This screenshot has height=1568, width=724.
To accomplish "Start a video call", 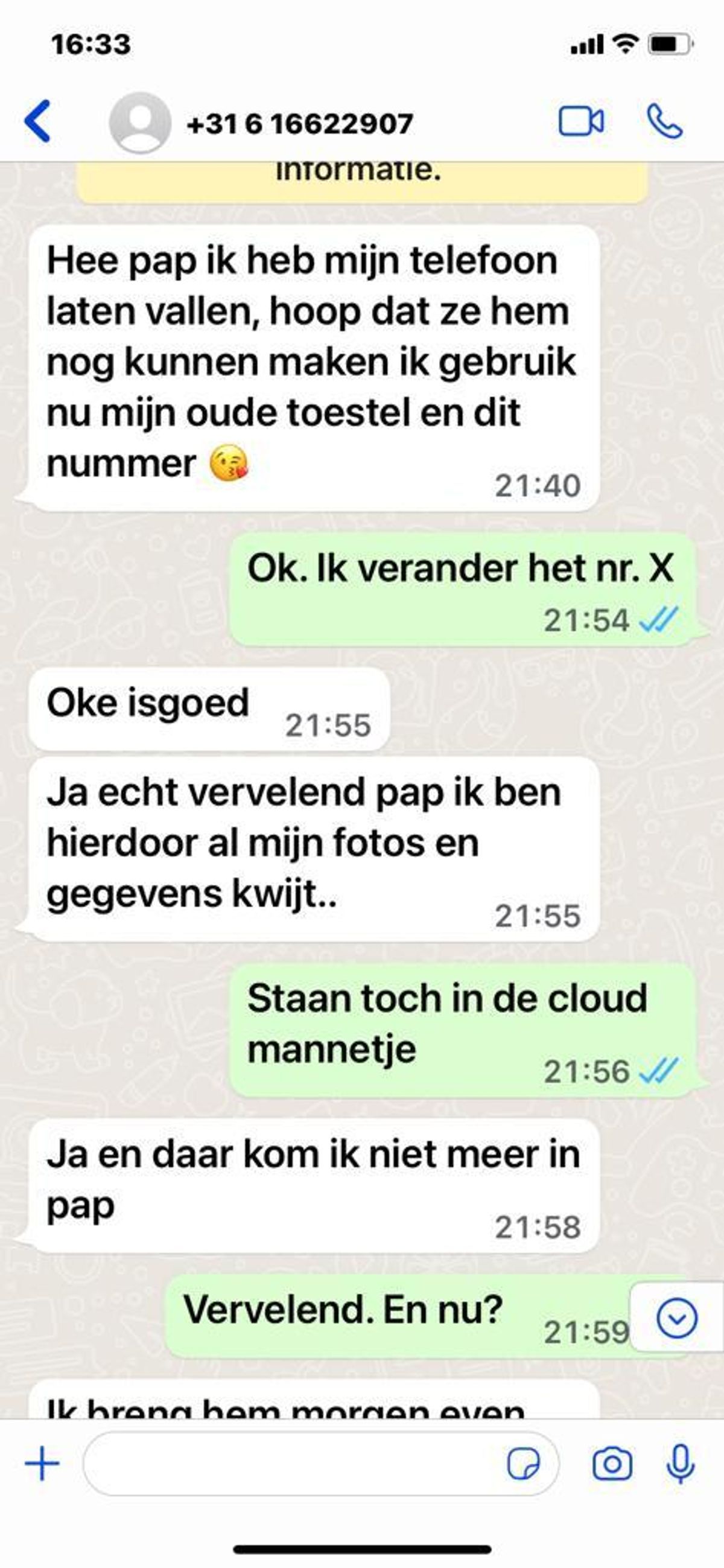I will click(581, 121).
